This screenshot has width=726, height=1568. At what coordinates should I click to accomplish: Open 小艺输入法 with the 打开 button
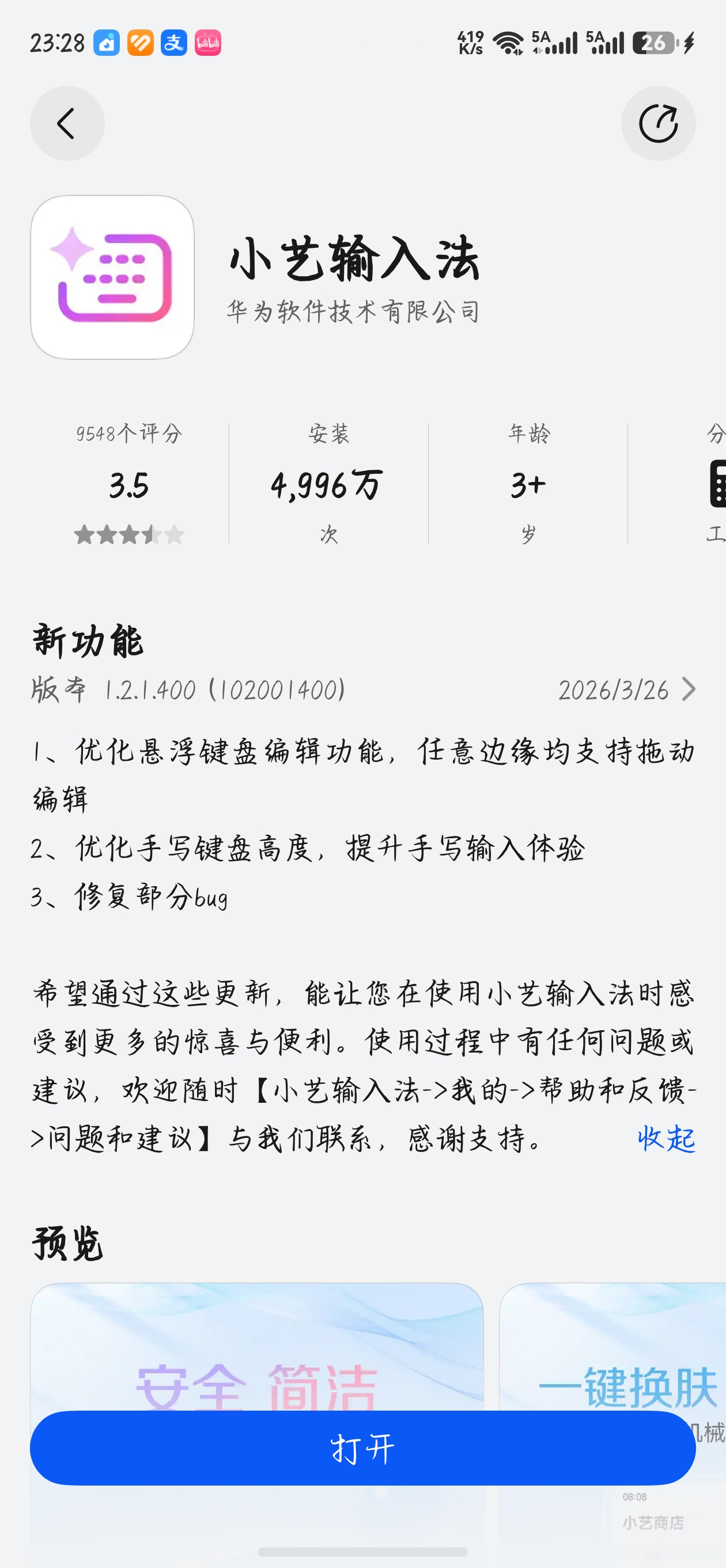362,1448
